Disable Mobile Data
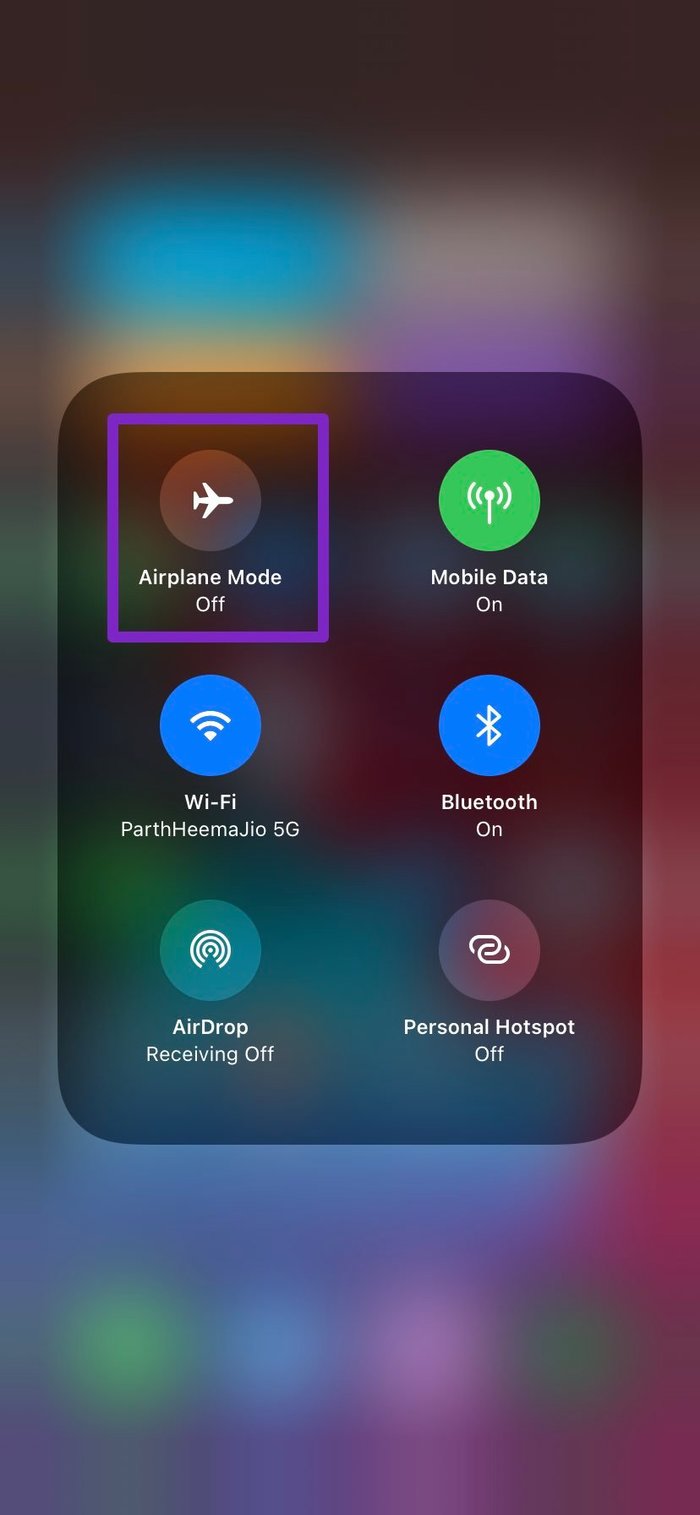The image size is (700, 1515). [x=489, y=500]
